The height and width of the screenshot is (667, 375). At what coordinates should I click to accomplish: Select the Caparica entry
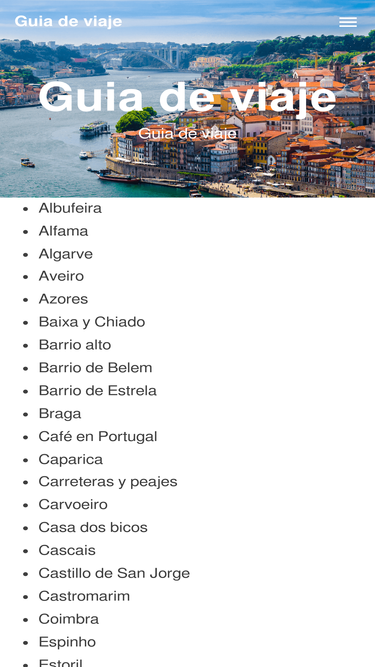coord(71,459)
